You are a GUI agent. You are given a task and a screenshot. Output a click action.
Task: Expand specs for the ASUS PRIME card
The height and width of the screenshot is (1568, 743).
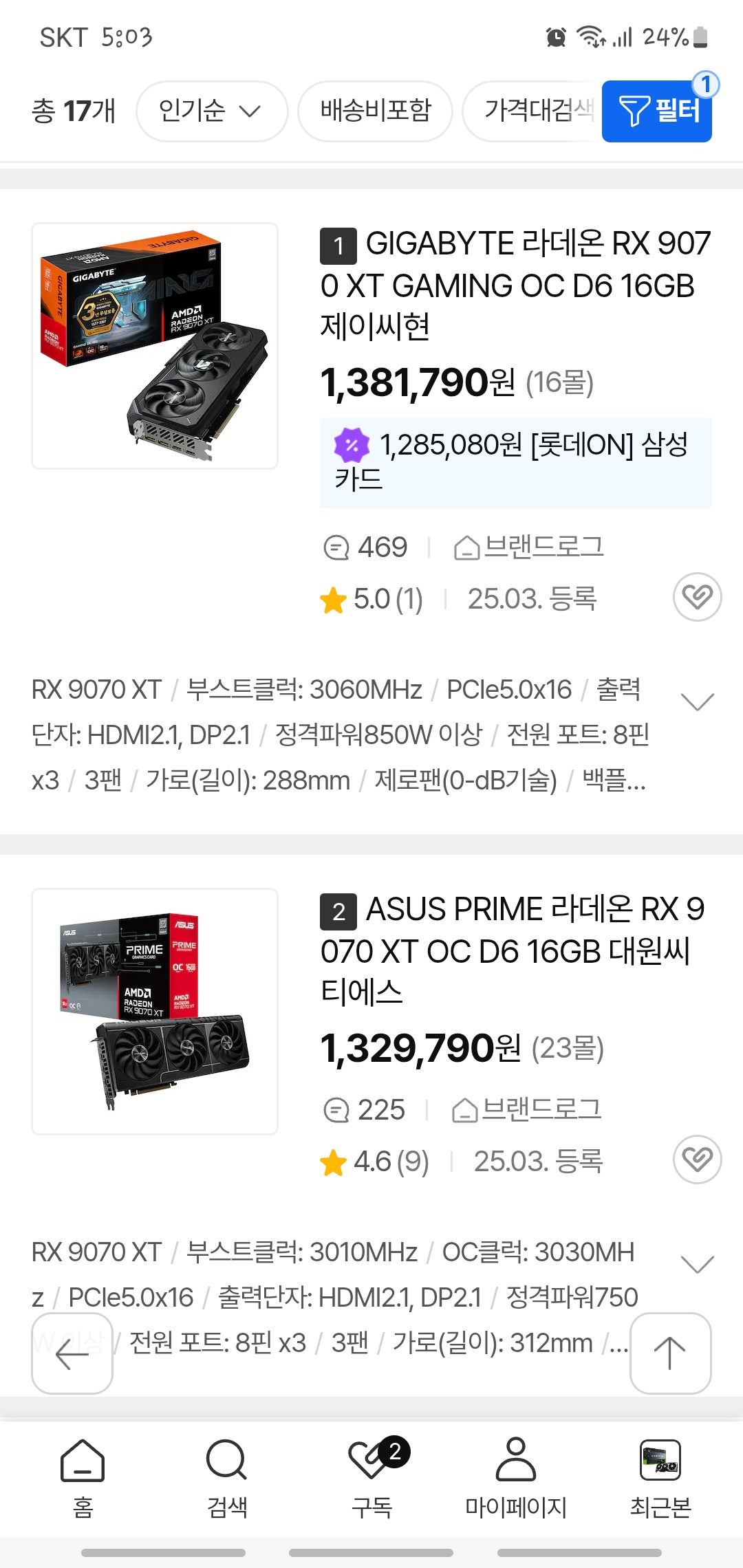pyautogui.click(x=697, y=1264)
